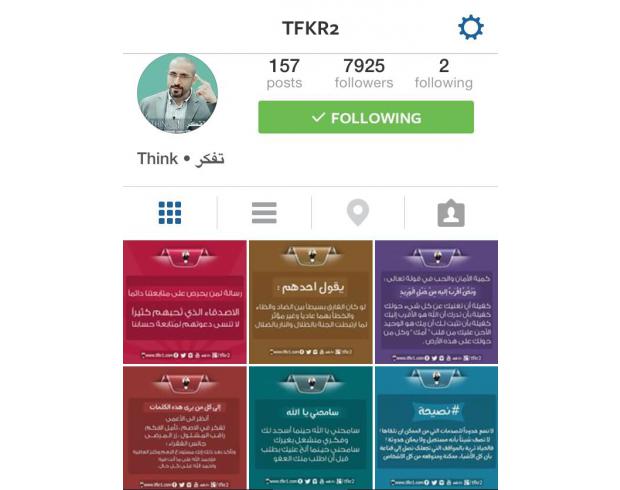Open the TFKR2 profile picture
Screen dimensions: 620x490
coord(177,93)
